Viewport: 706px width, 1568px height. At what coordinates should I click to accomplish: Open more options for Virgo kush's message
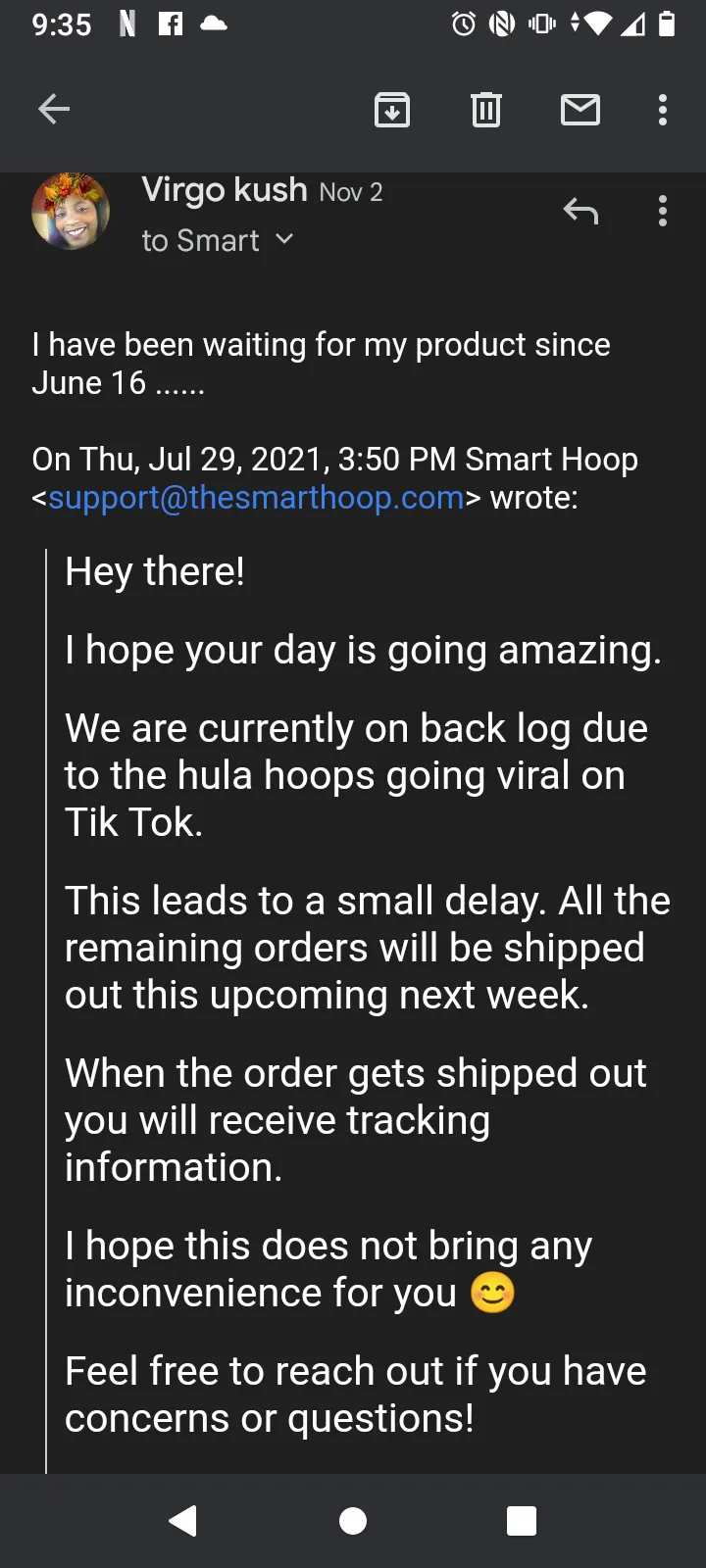click(663, 211)
